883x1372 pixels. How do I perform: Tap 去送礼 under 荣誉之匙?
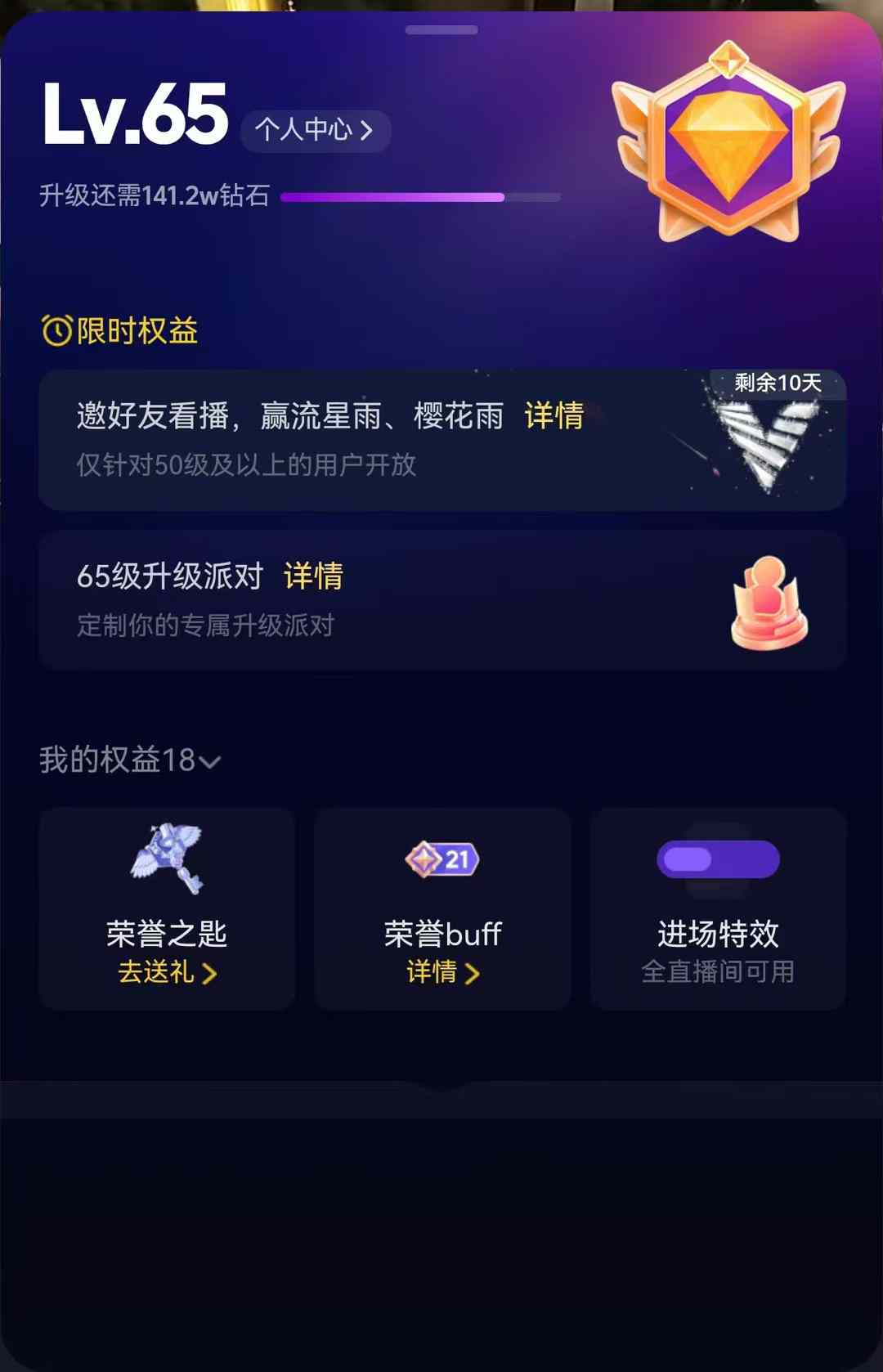point(167,972)
